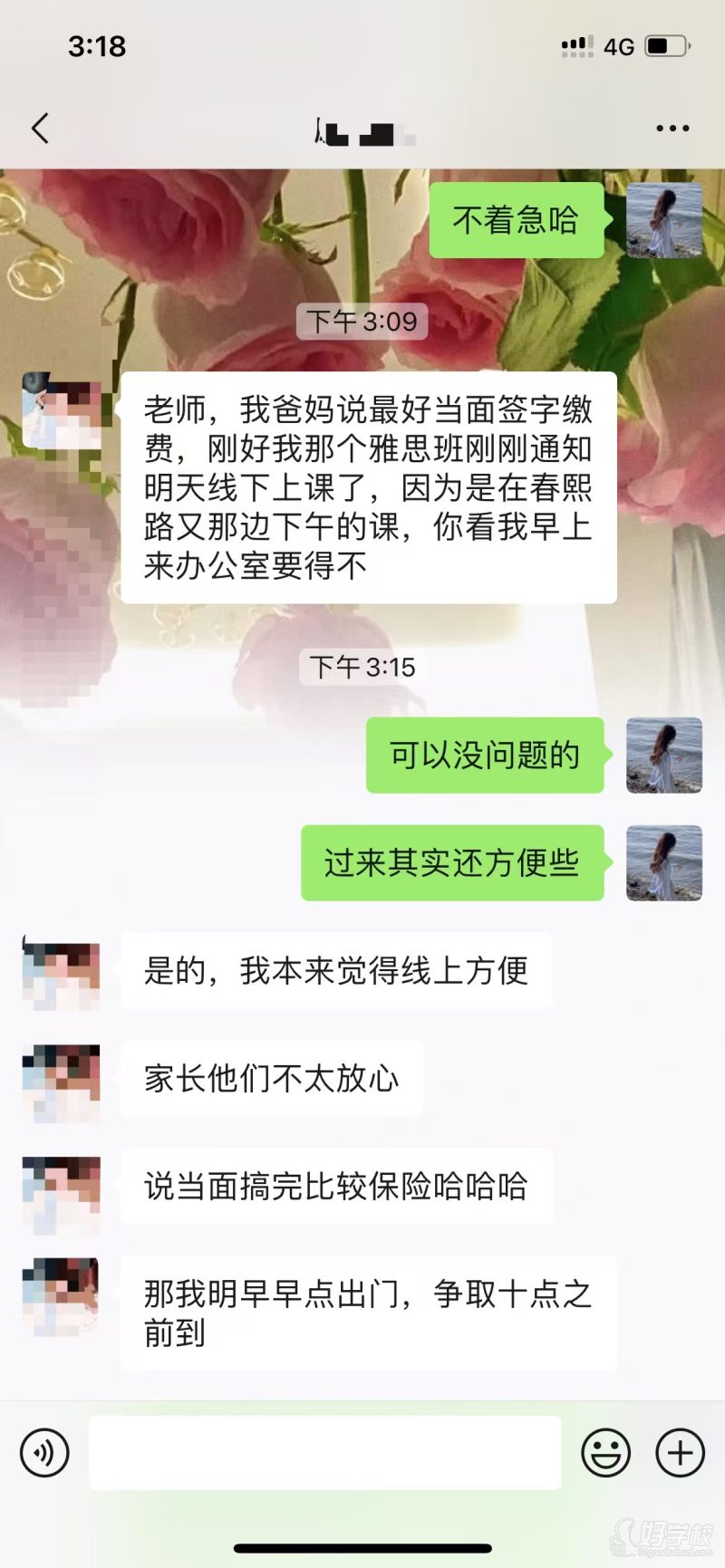Screen dimensions: 725x1568
Task: Tap the avatar next to "可以没问题的"
Action: tap(664, 755)
